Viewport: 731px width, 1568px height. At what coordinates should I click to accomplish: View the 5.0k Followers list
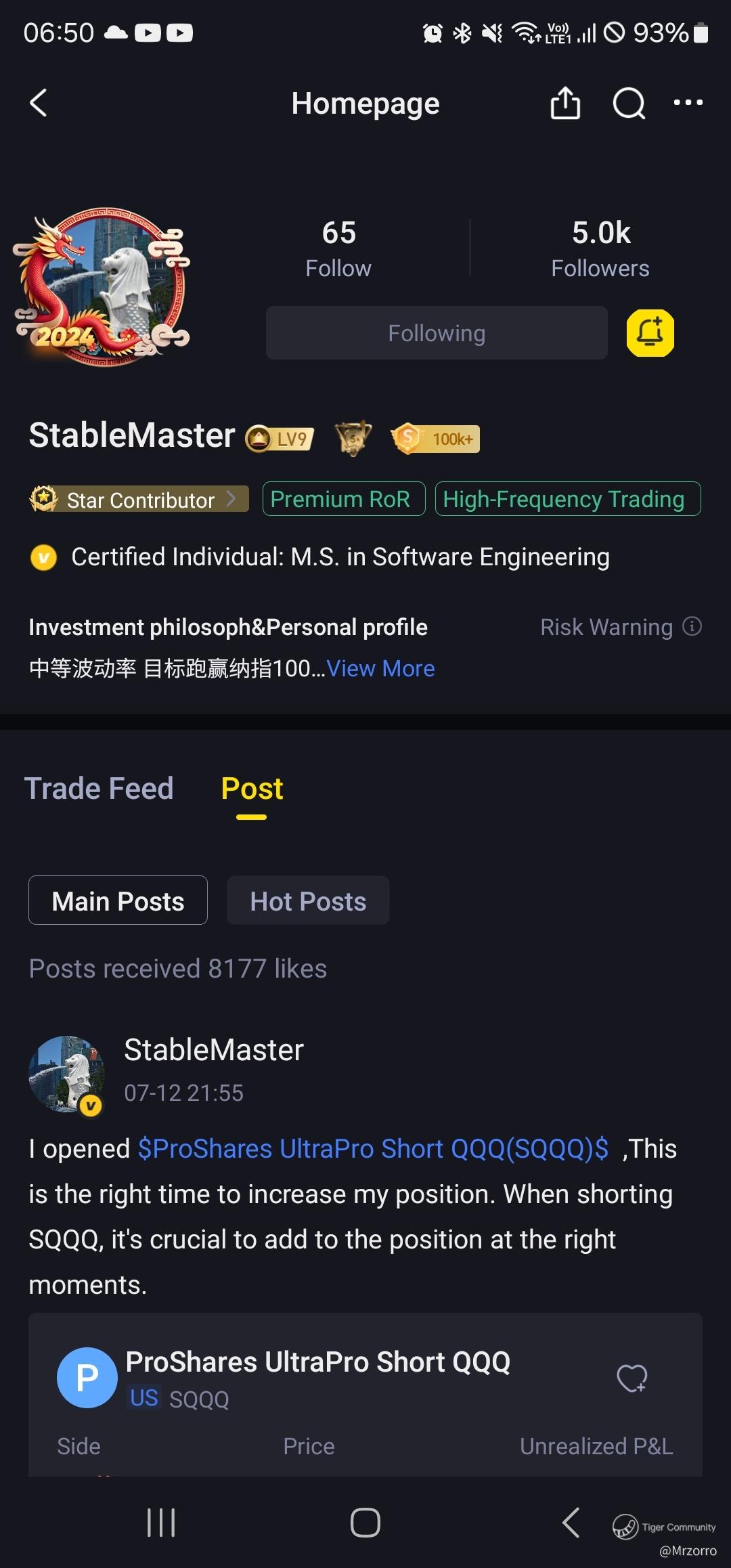(x=600, y=248)
